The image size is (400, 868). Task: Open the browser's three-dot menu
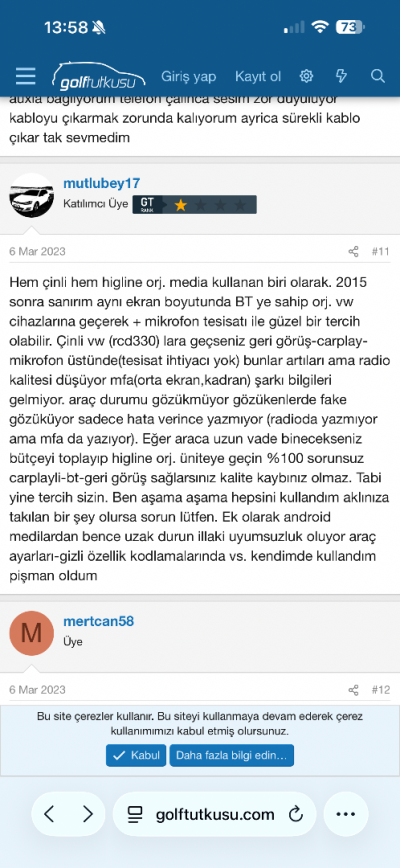coord(346,814)
